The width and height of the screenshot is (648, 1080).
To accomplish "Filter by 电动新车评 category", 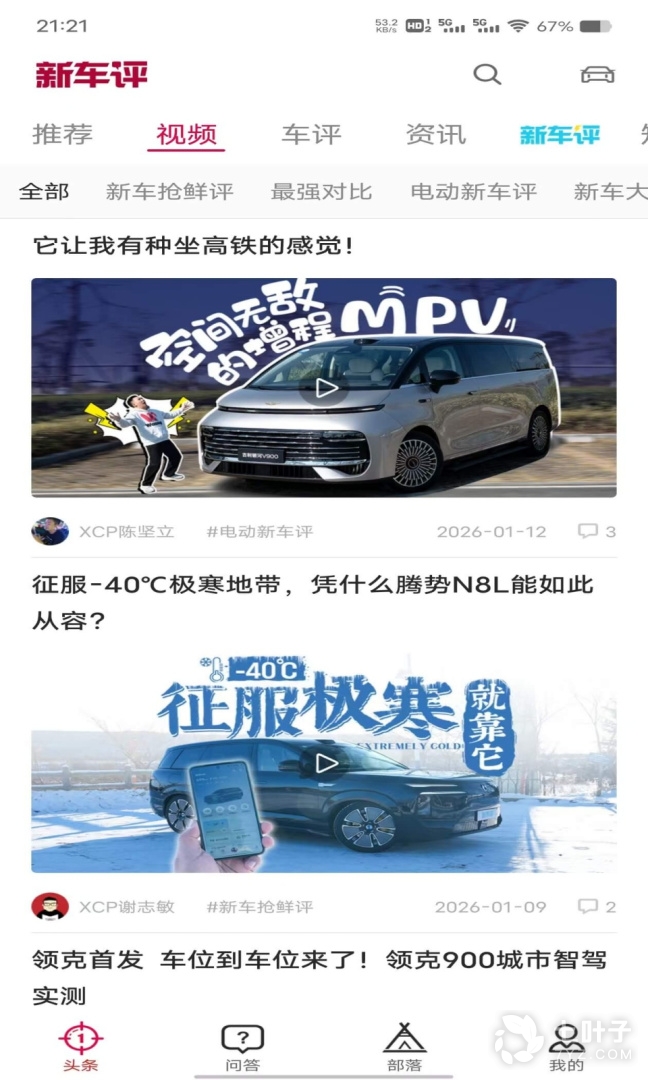I will pyautogui.click(x=473, y=191).
